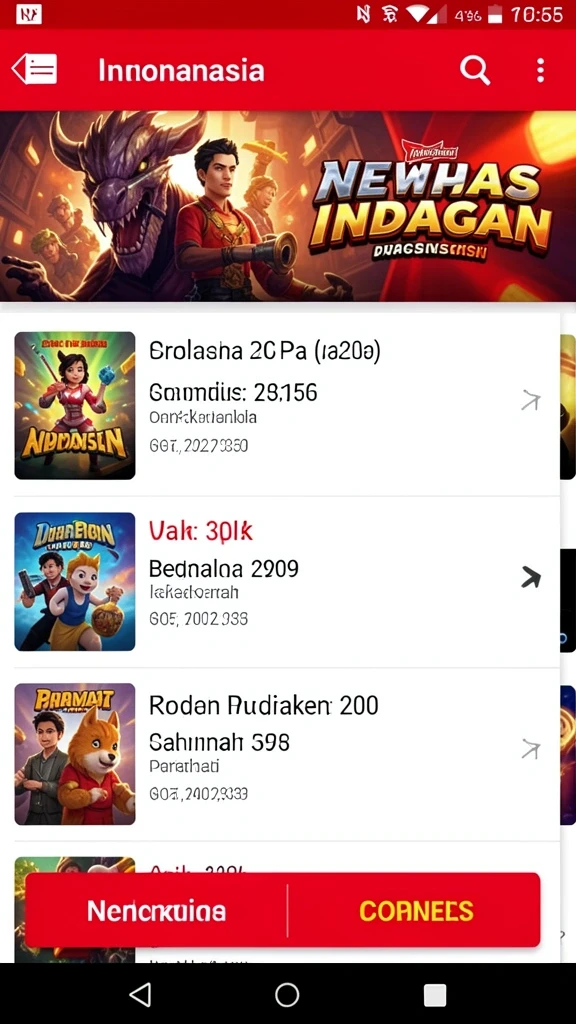Open the three-dot overflow menu
576x1024 pixels.
540,70
